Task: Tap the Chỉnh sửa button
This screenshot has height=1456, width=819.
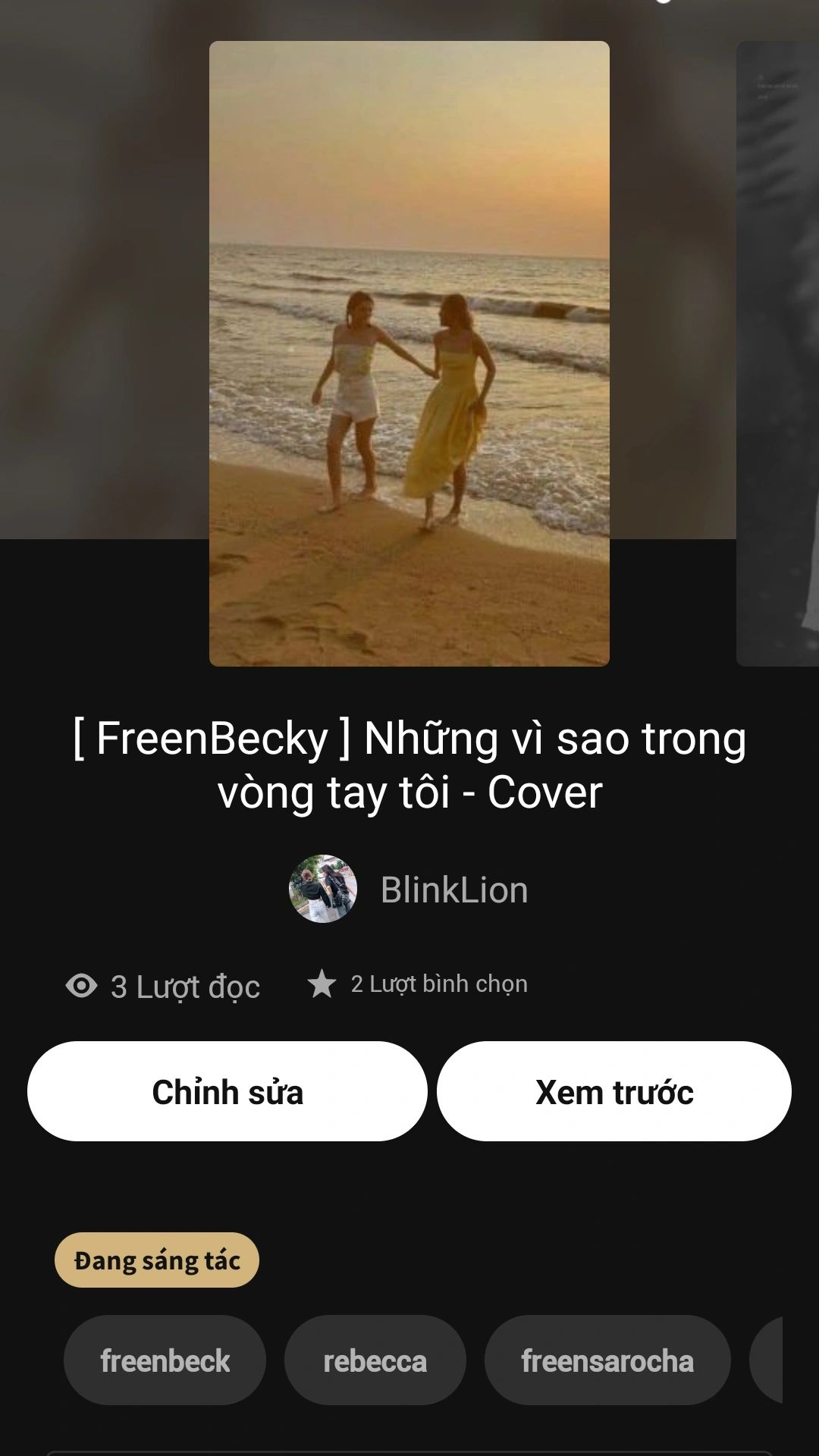Action: pyautogui.click(x=227, y=1091)
